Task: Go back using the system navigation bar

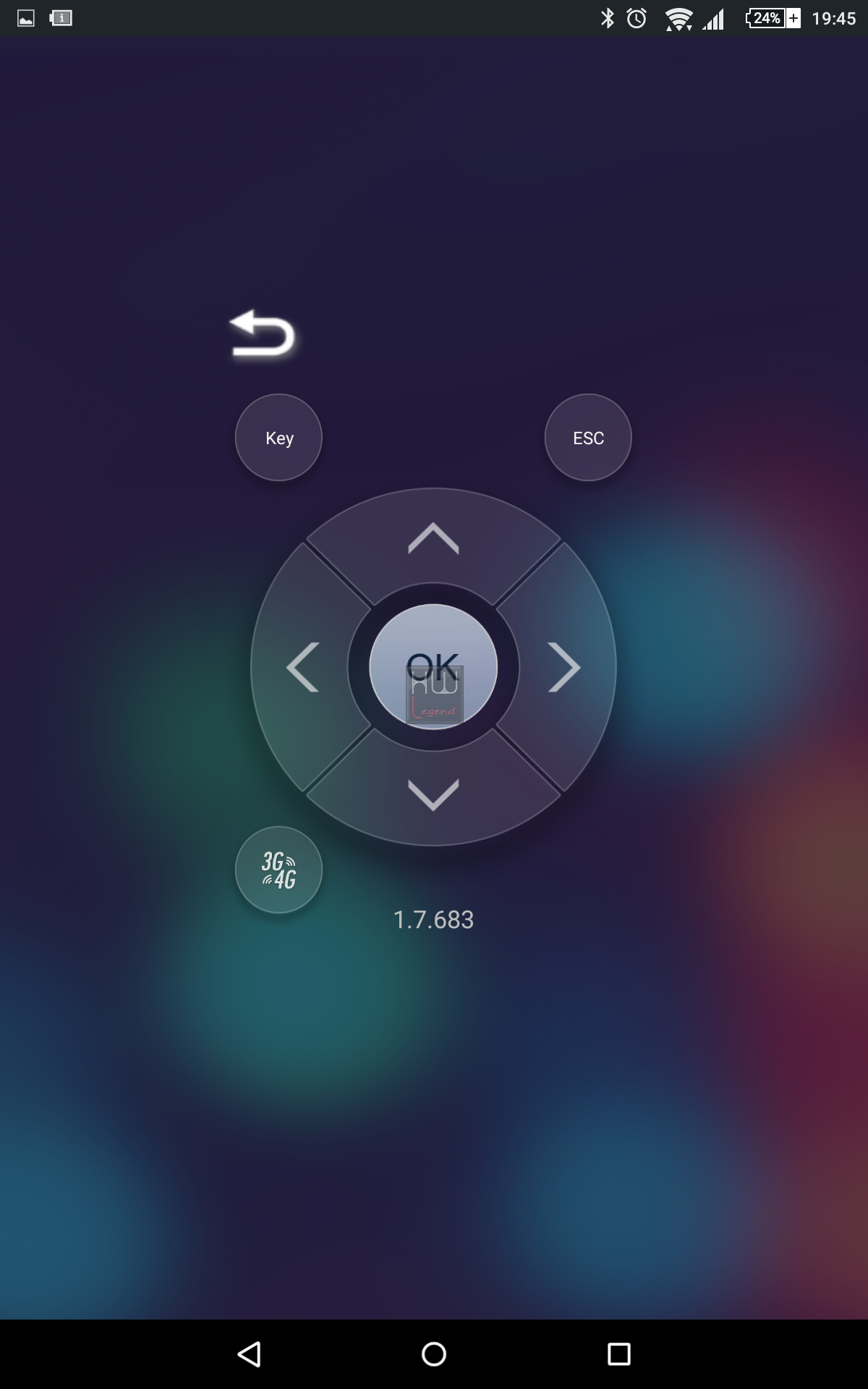Action: tap(249, 1354)
